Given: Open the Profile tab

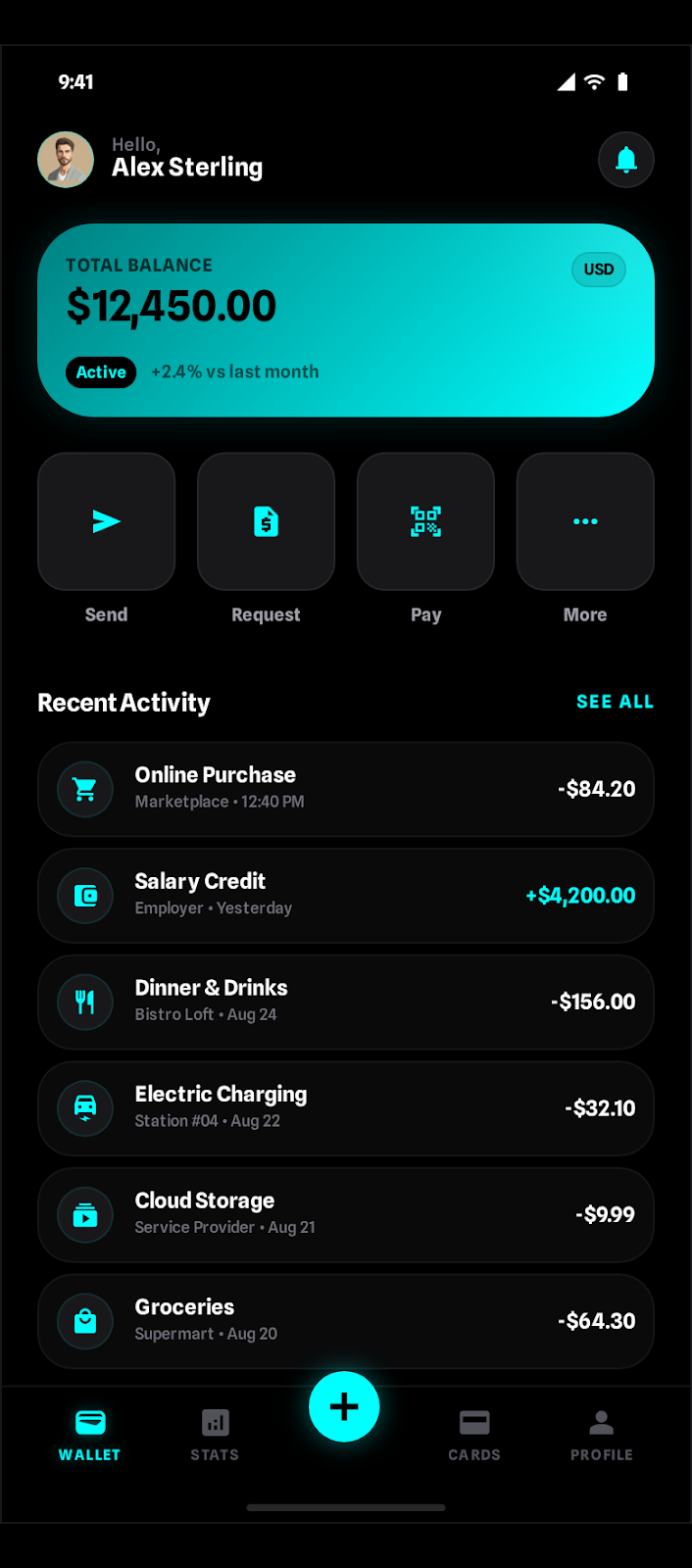Looking at the screenshot, I should click(x=602, y=1435).
